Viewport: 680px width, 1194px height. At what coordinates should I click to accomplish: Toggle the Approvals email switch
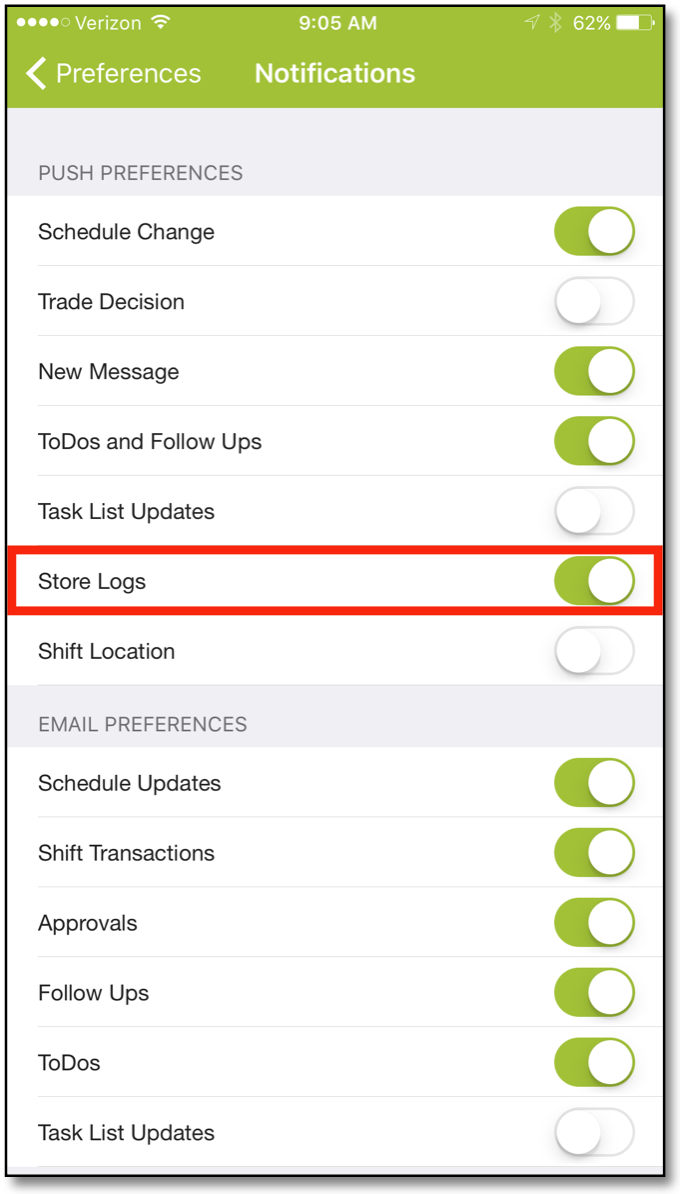(594, 923)
